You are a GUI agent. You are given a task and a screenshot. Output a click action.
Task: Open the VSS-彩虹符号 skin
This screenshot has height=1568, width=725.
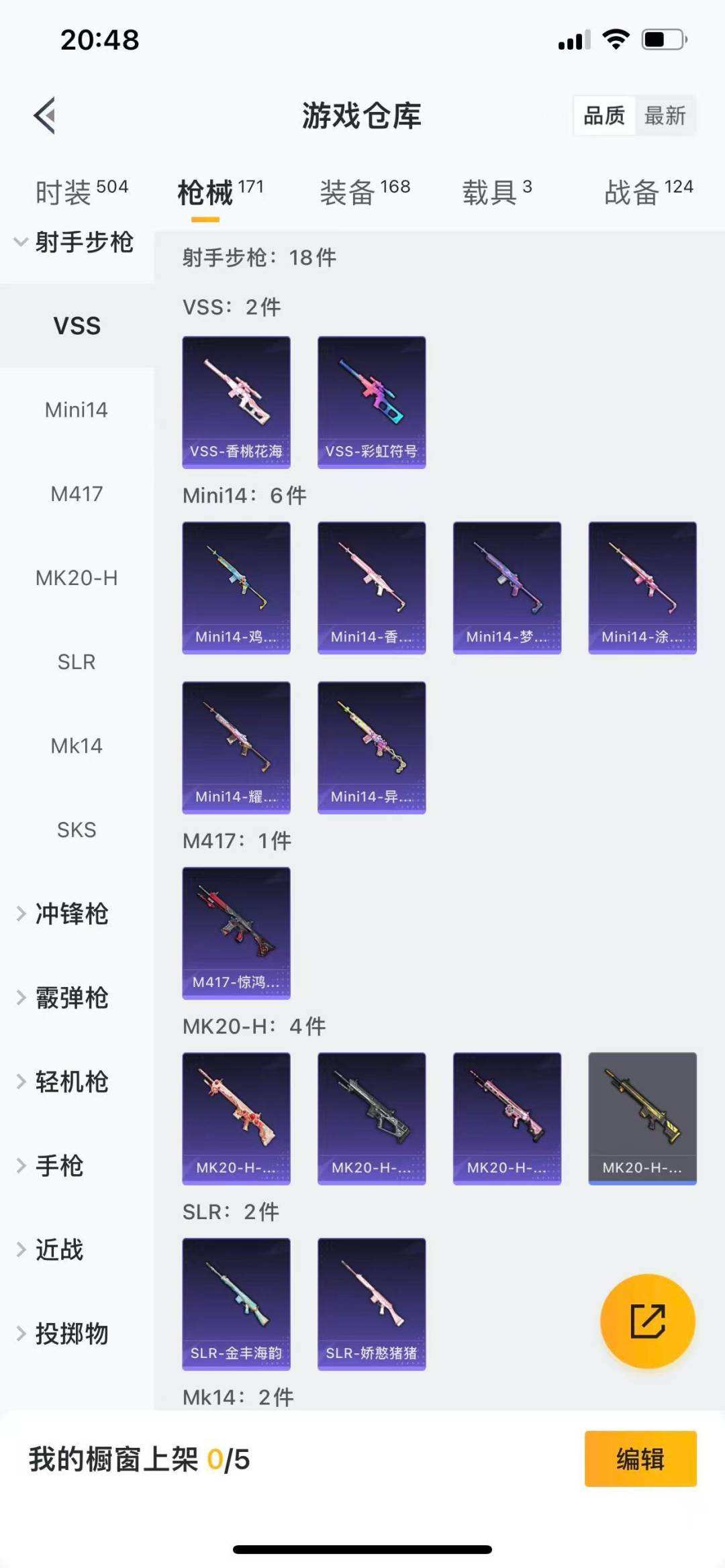[x=371, y=402]
